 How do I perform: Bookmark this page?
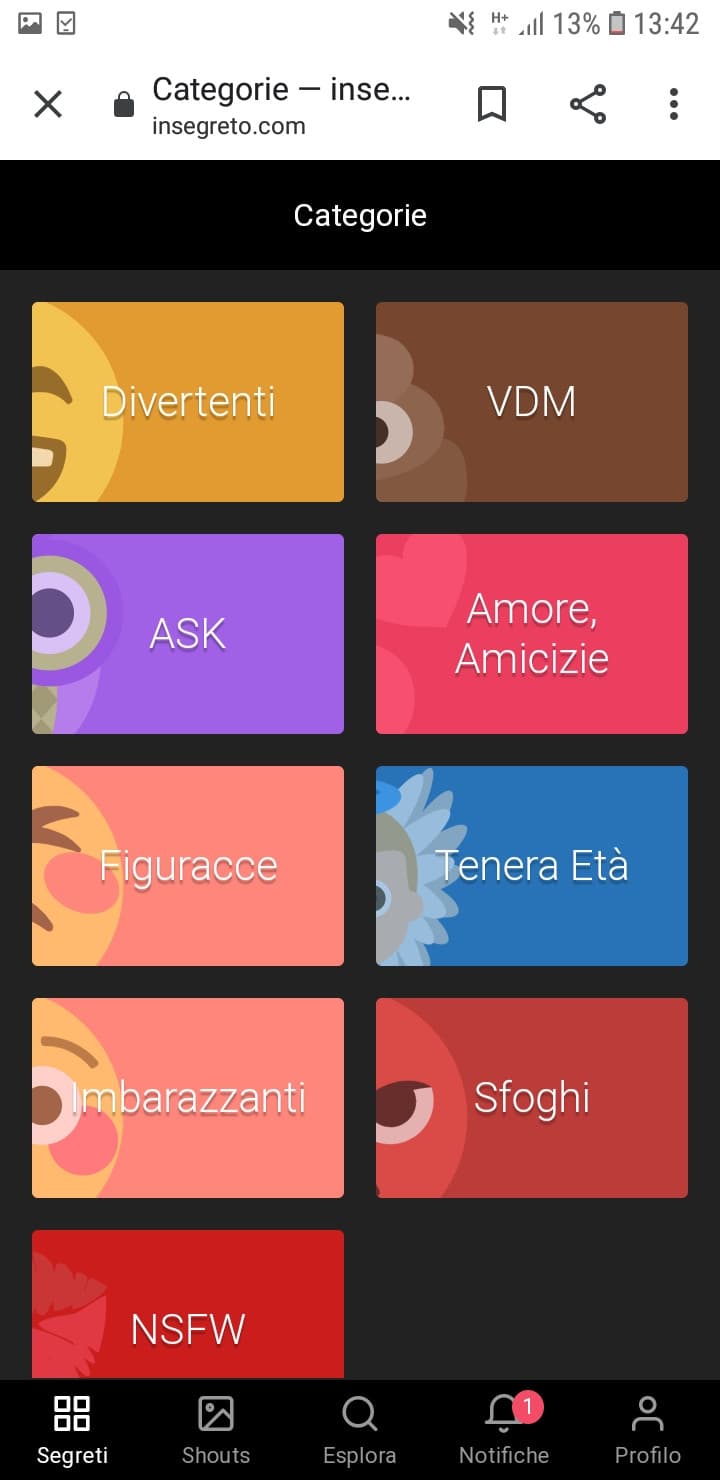[491, 104]
